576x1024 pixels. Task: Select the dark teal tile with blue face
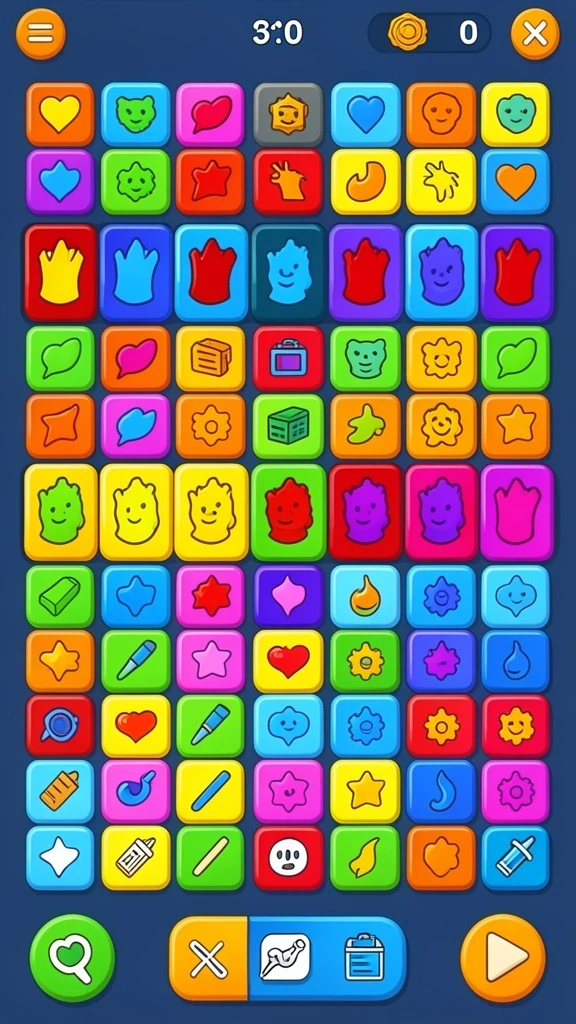[x=289, y=272]
